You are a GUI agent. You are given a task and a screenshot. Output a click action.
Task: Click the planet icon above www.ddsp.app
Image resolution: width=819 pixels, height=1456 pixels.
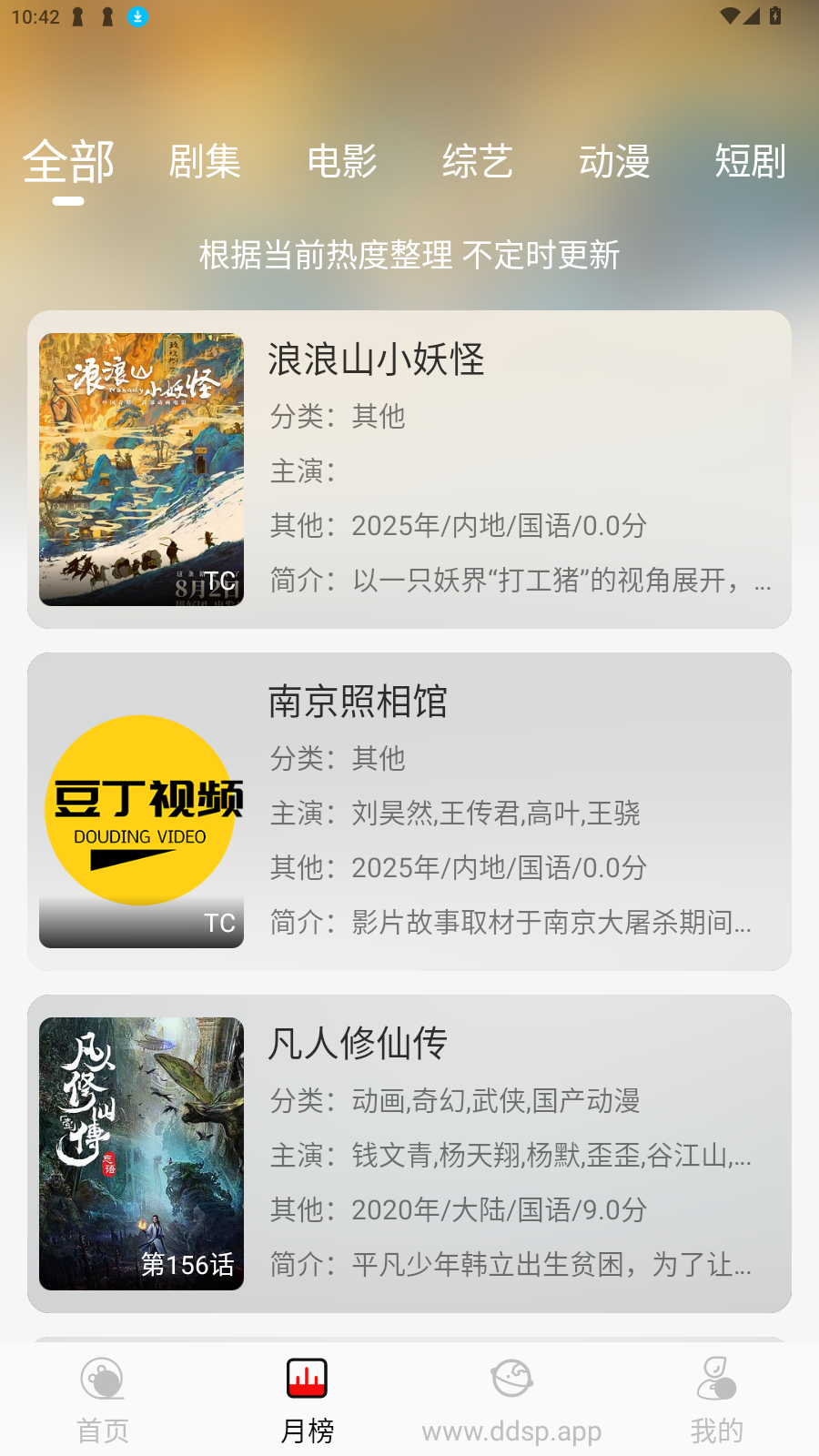(x=511, y=1377)
